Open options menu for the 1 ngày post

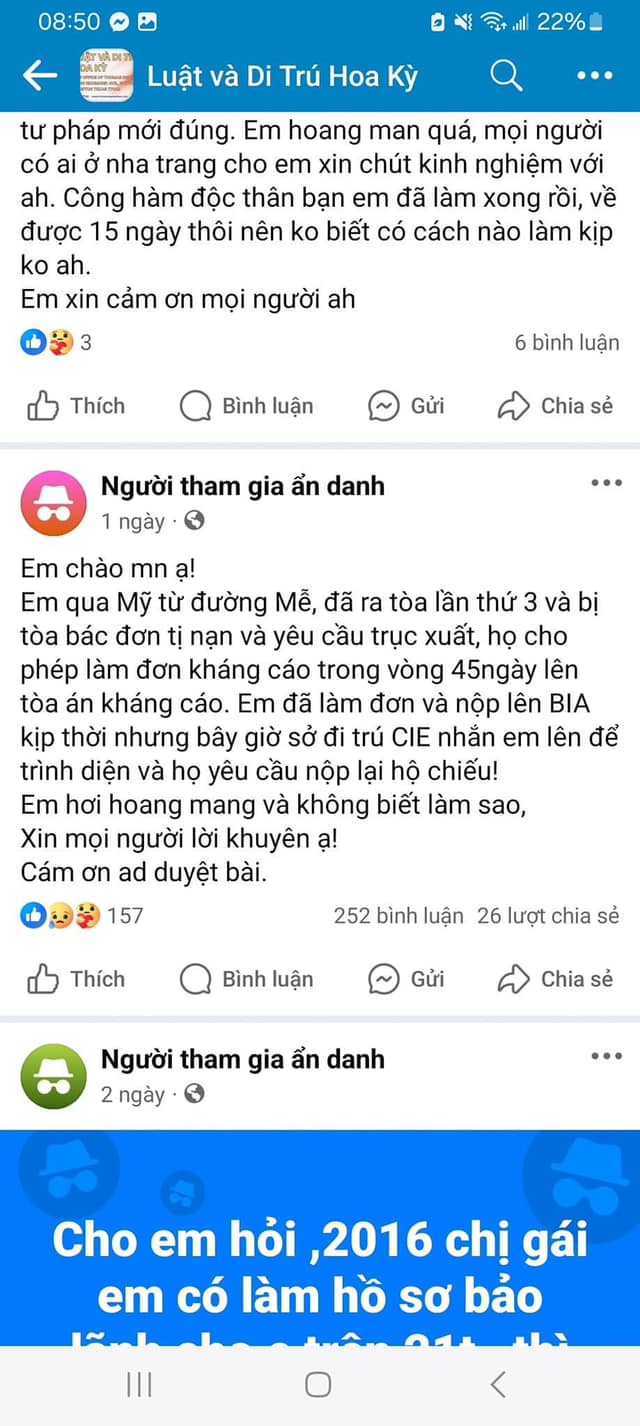click(x=606, y=483)
